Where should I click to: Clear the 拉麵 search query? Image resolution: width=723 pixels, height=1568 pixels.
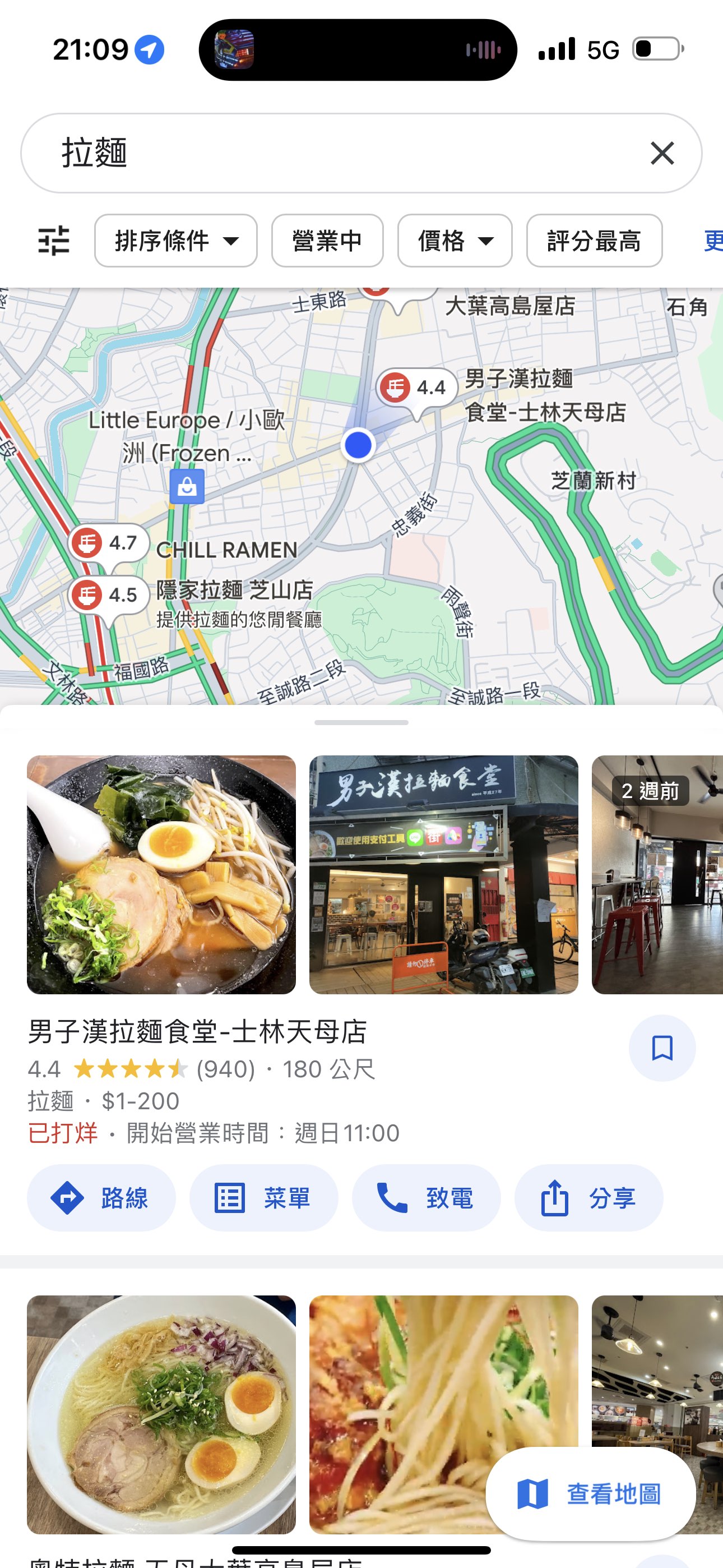(661, 153)
